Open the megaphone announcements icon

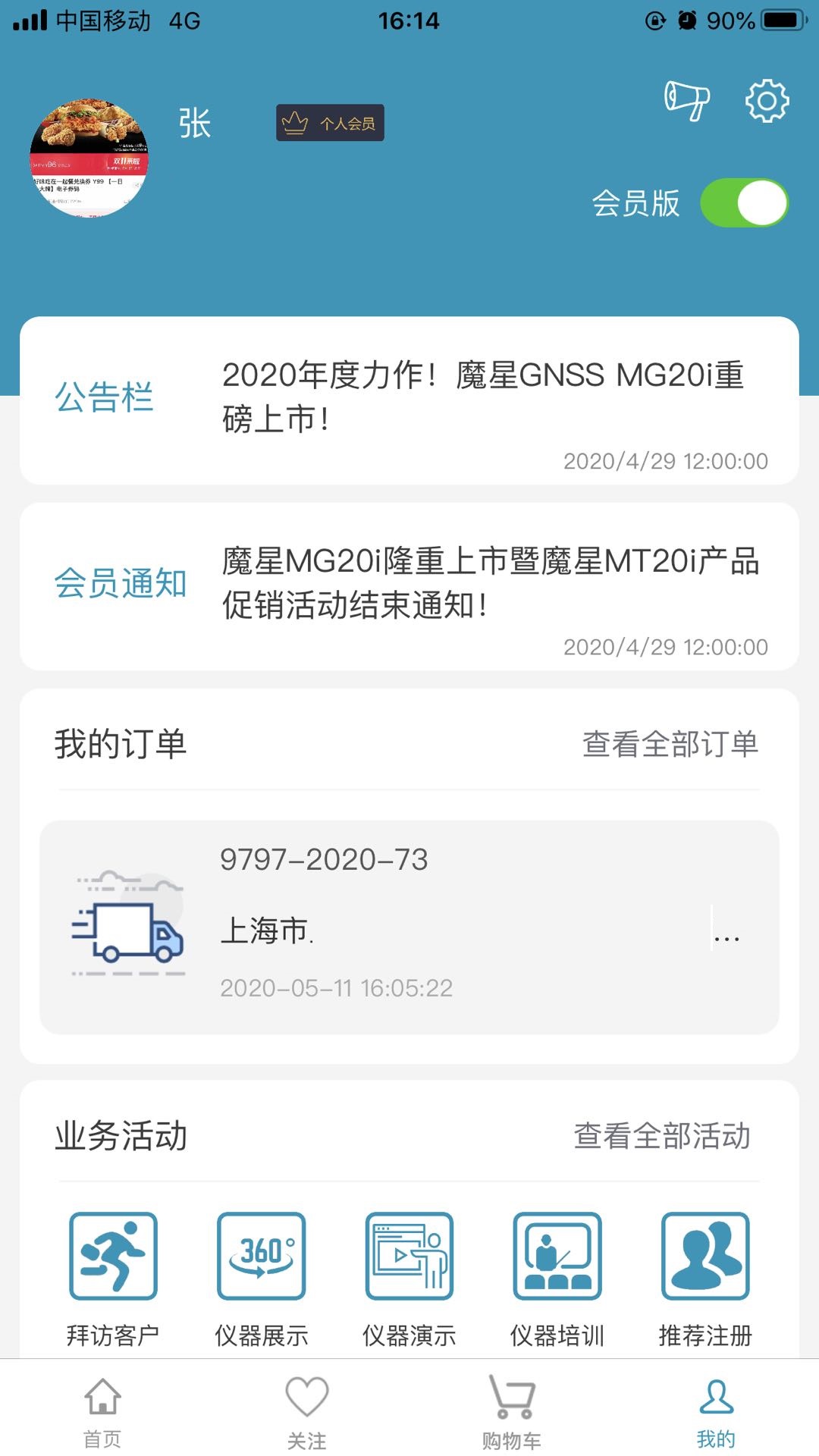tap(686, 100)
